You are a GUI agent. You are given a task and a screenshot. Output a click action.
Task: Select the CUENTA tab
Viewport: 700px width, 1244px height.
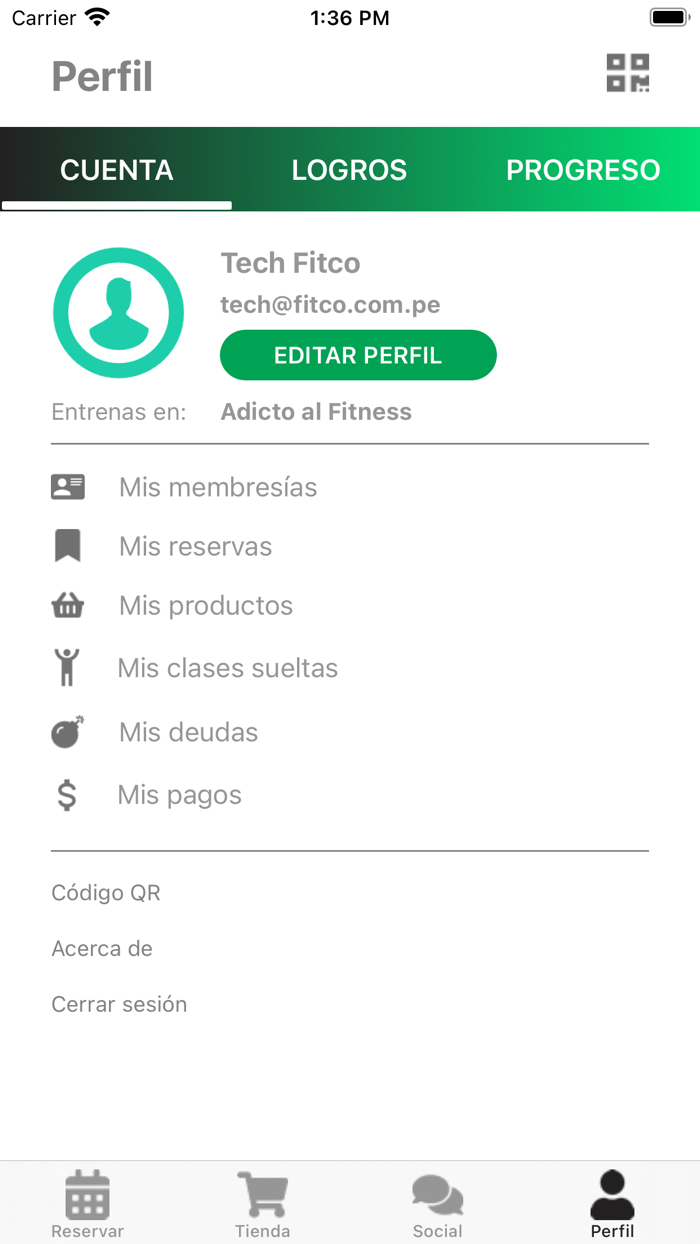coord(117,170)
